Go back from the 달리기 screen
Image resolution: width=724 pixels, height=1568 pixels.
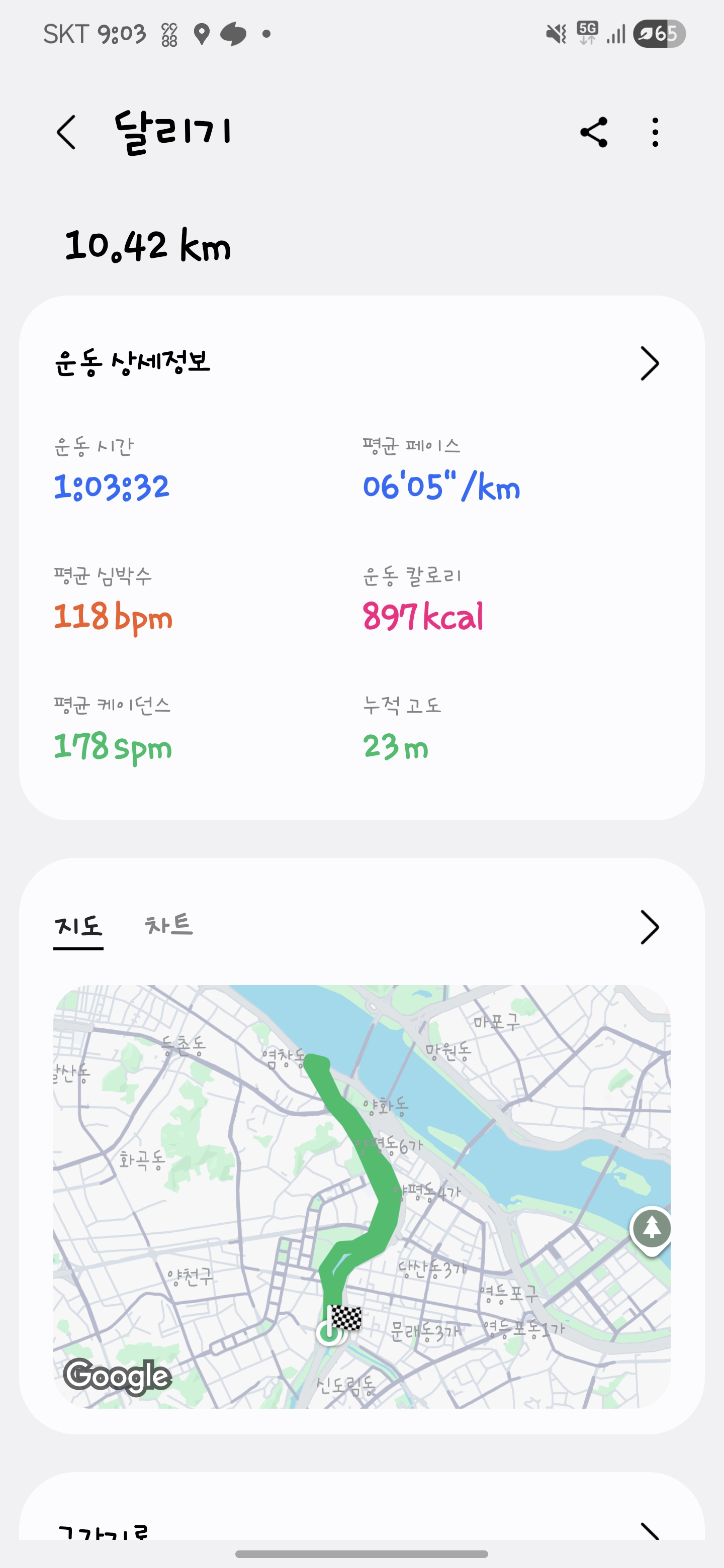(66, 132)
